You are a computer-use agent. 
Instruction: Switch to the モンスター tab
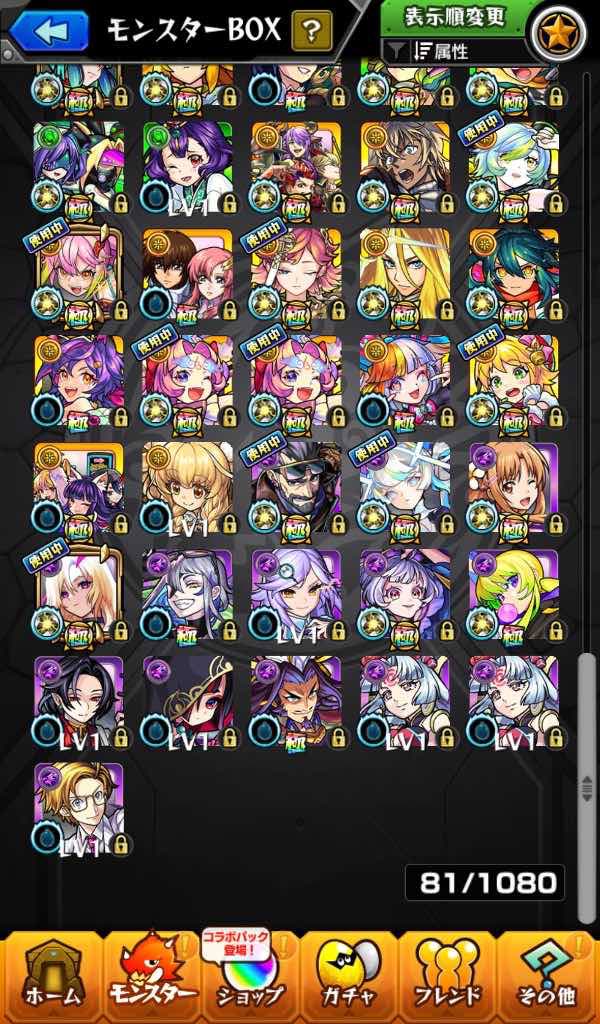151,978
